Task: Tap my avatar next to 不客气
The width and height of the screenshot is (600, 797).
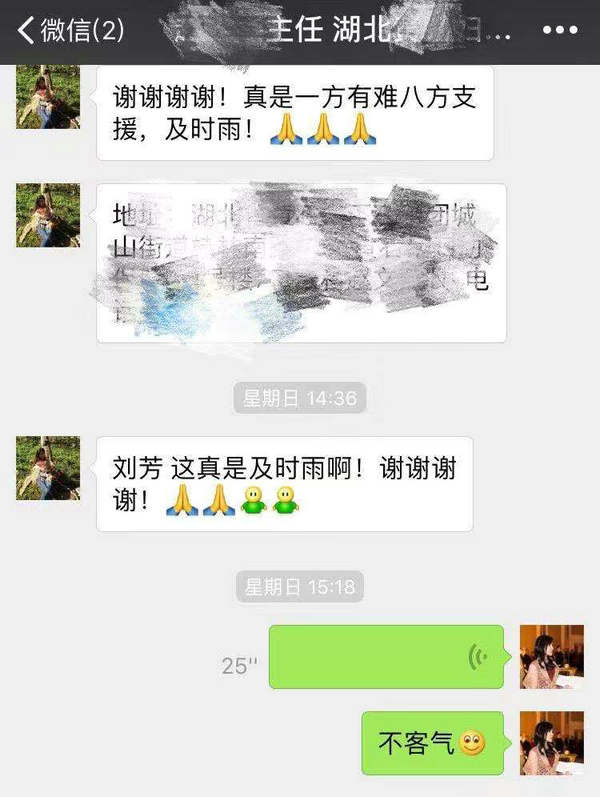Action: [x=551, y=743]
